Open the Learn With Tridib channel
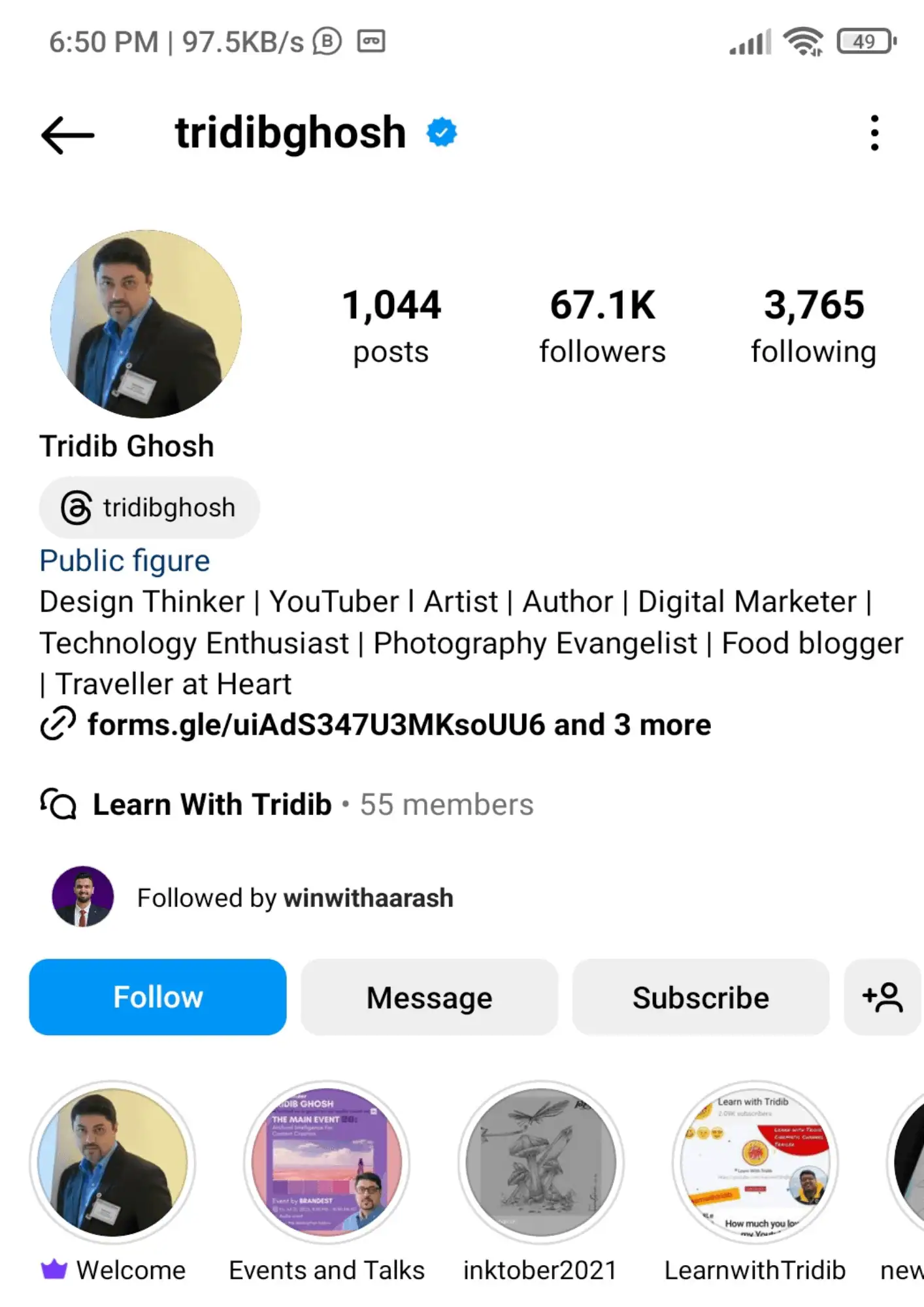Viewport: 924px width, 1307px height. point(212,804)
